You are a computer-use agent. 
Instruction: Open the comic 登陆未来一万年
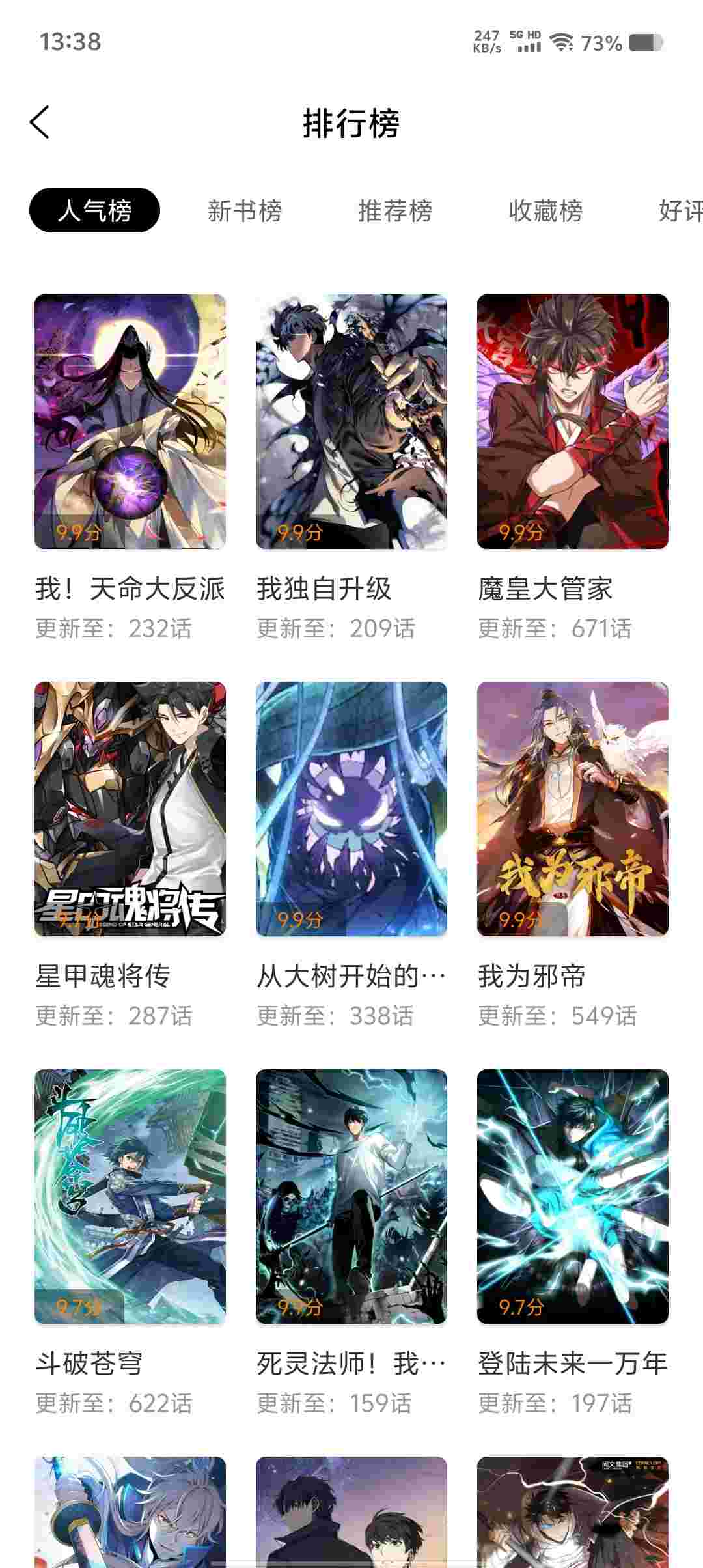tap(573, 1196)
